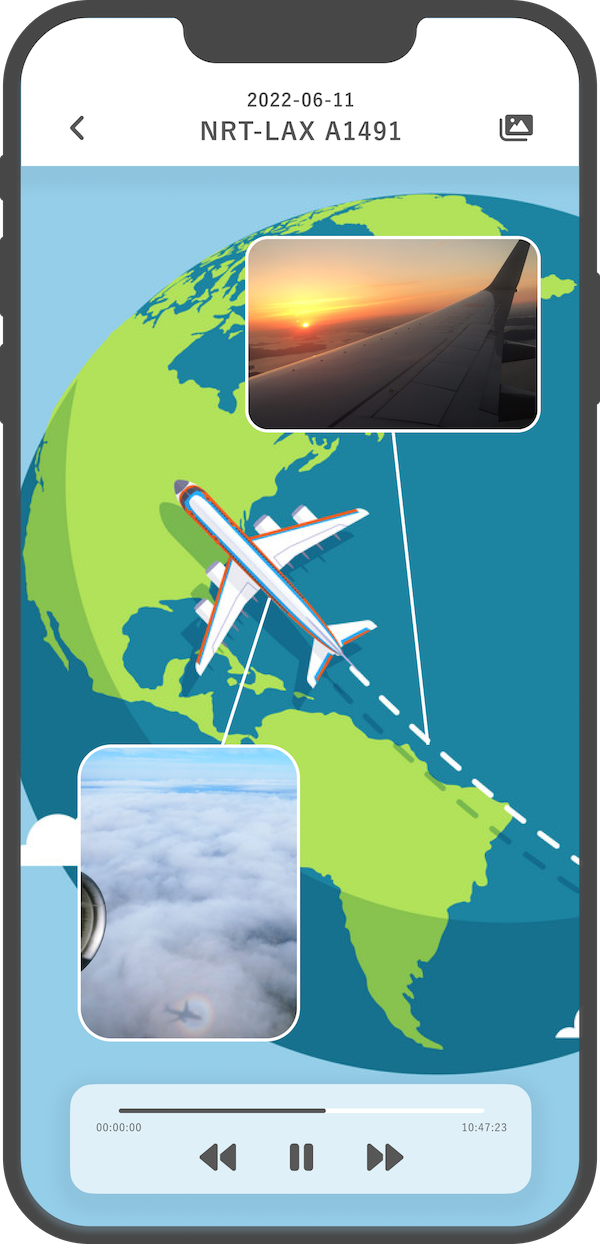Pause the flight playback
Screen dimensions: 600x1244
pos(301,1157)
